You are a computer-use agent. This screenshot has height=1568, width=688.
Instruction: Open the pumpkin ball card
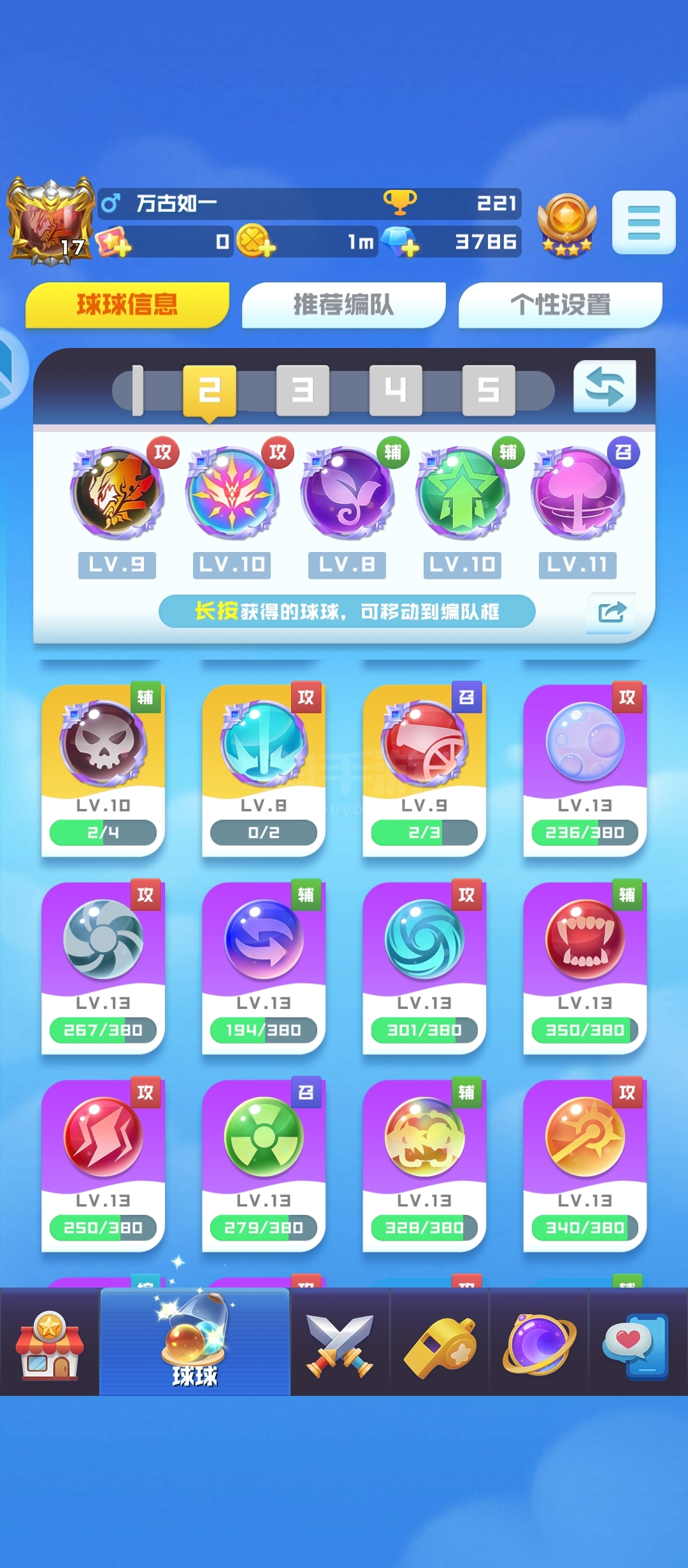pos(424,1166)
